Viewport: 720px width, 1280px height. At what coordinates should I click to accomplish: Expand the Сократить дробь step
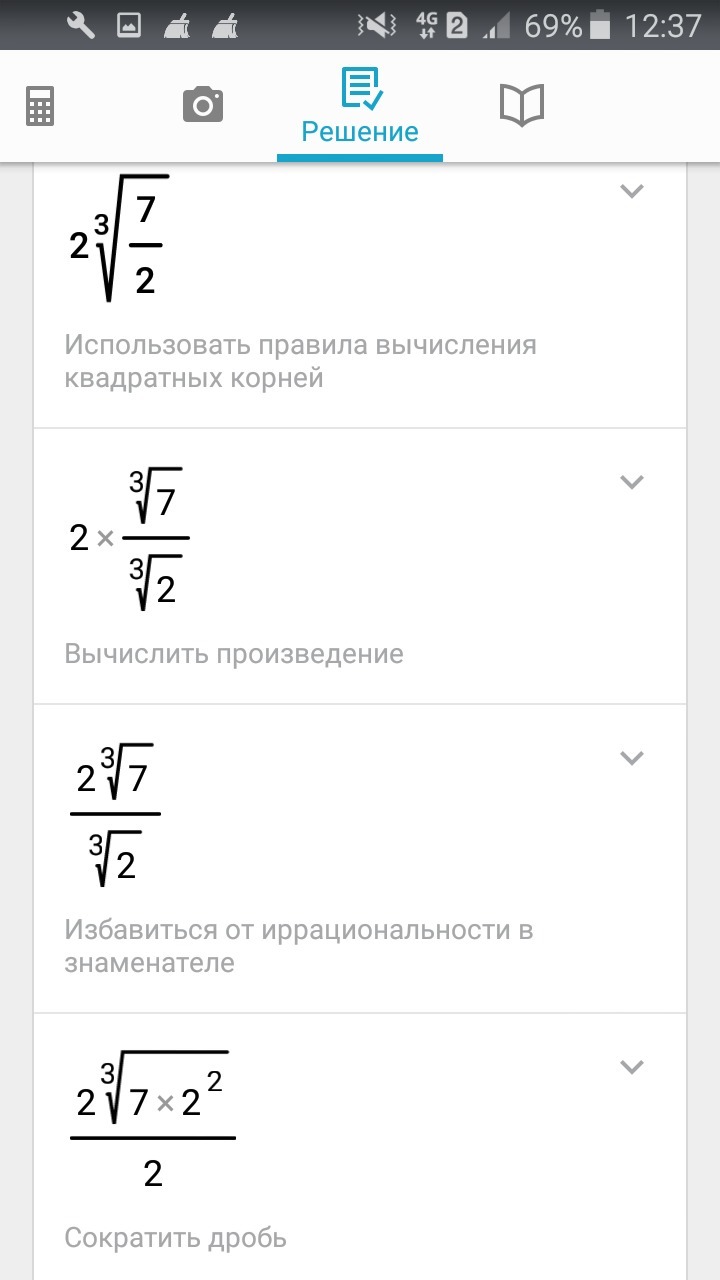tap(631, 1067)
